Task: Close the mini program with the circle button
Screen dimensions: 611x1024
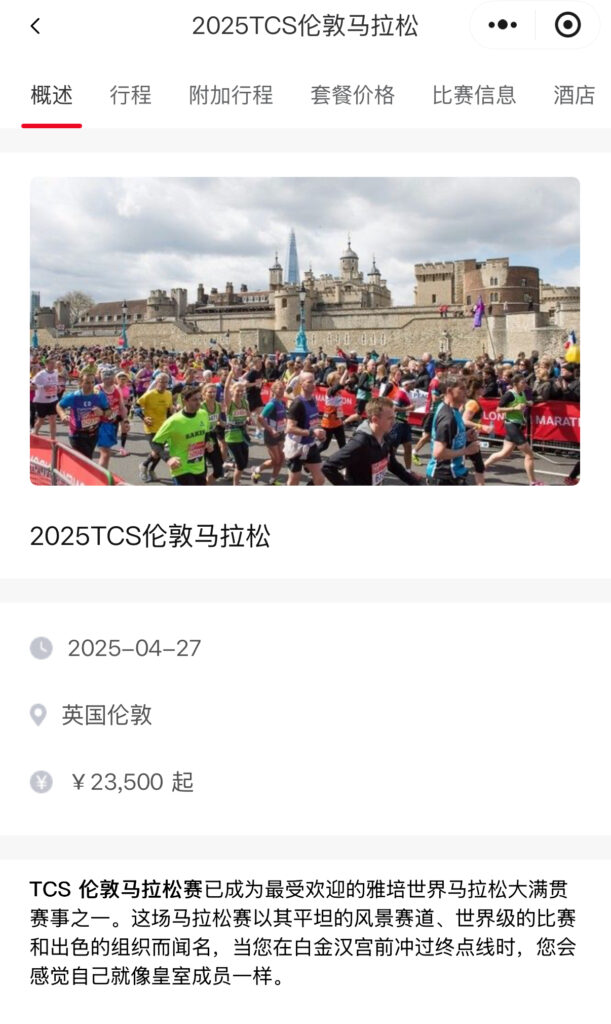Action: pos(567,26)
